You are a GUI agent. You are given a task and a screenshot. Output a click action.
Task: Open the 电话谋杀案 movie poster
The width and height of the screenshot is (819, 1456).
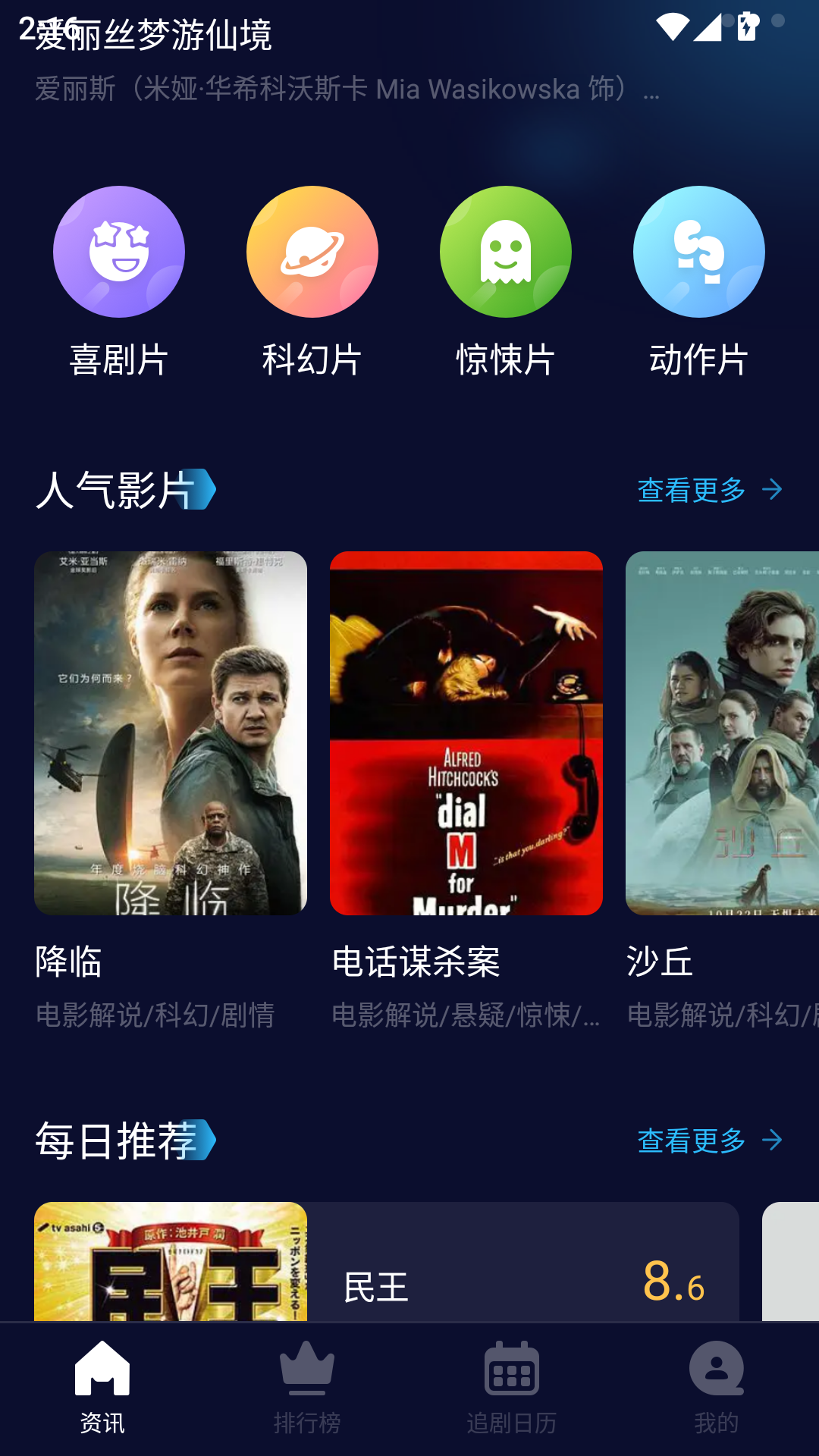coord(466,732)
